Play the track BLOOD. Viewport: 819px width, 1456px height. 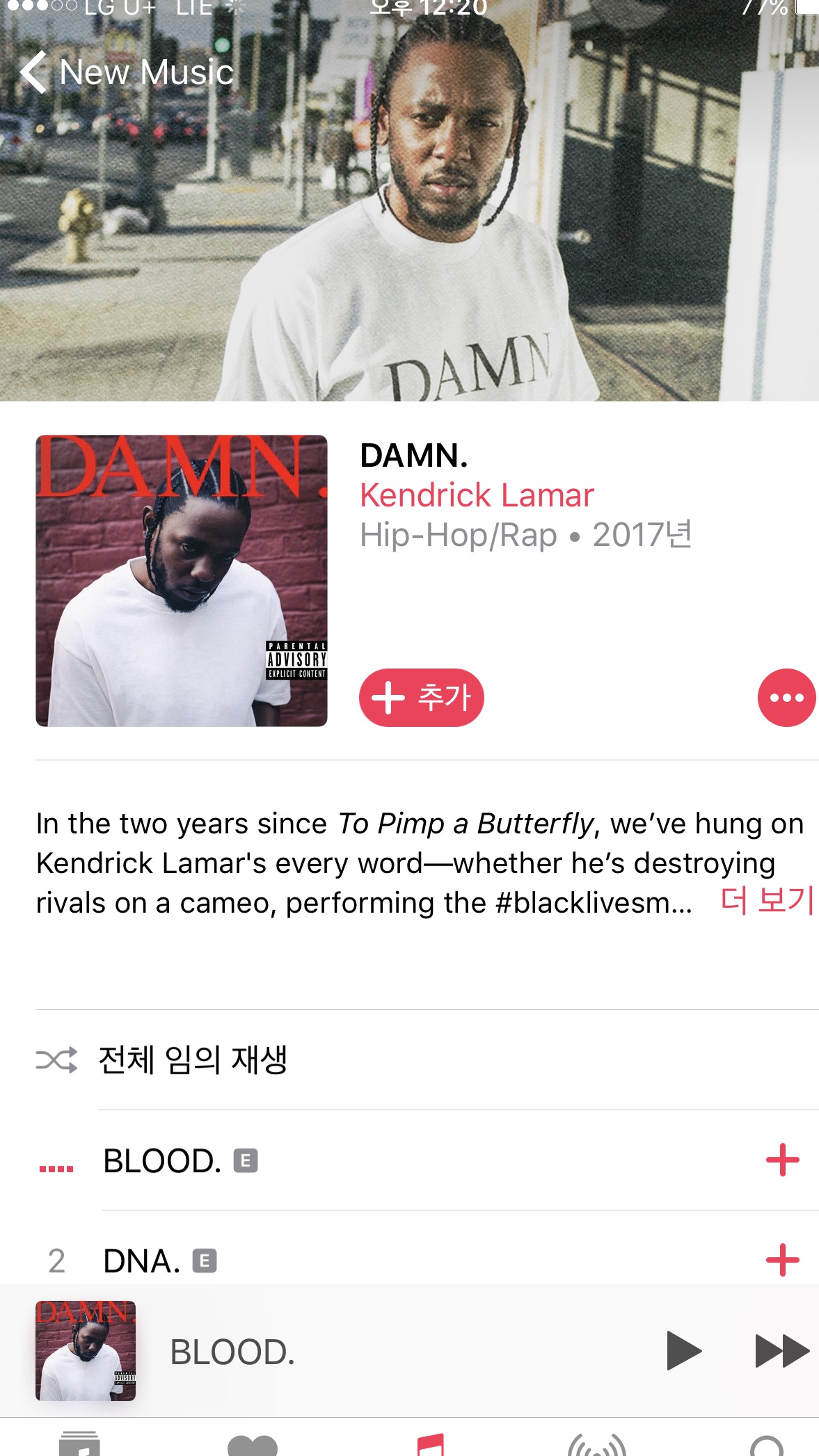tap(162, 1161)
